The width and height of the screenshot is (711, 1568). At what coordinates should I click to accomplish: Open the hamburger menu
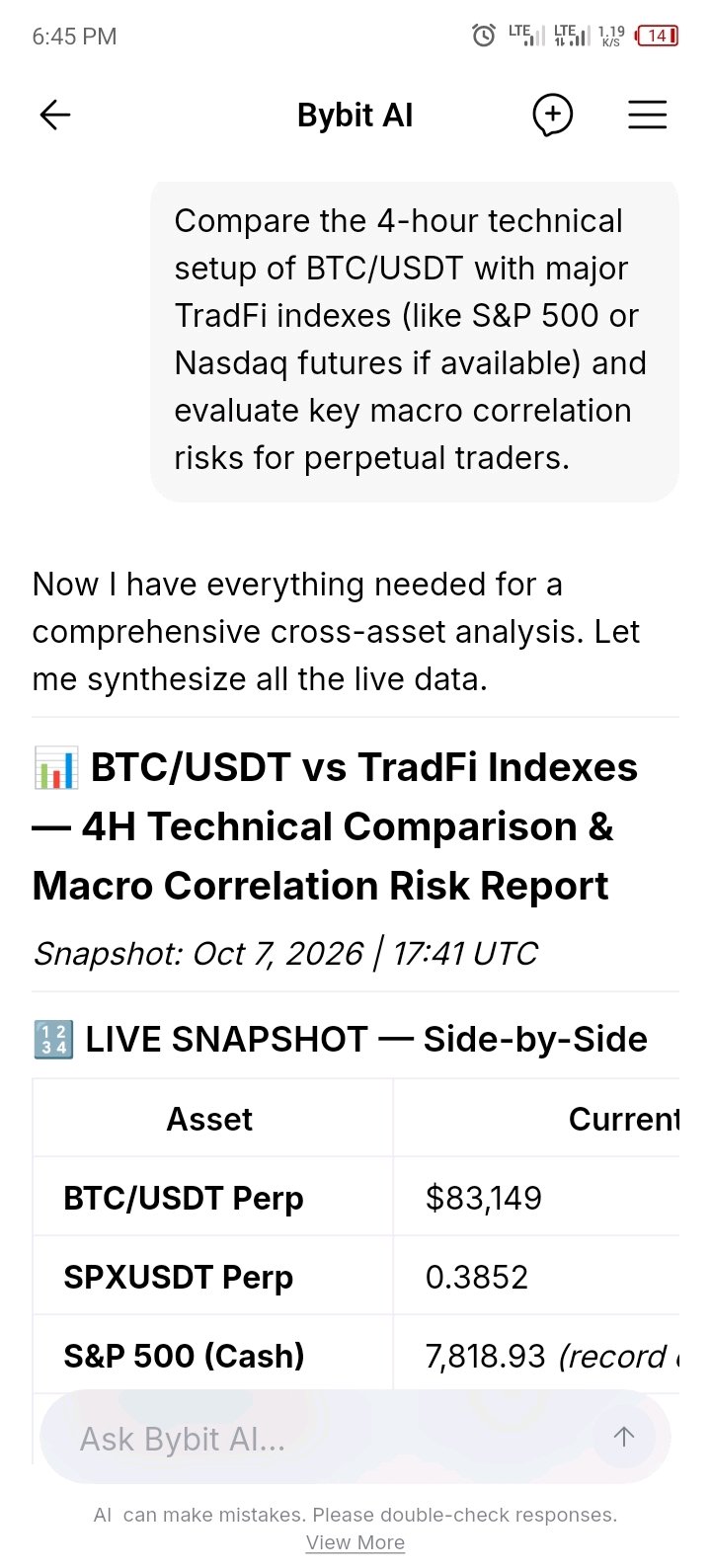point(648,116)
